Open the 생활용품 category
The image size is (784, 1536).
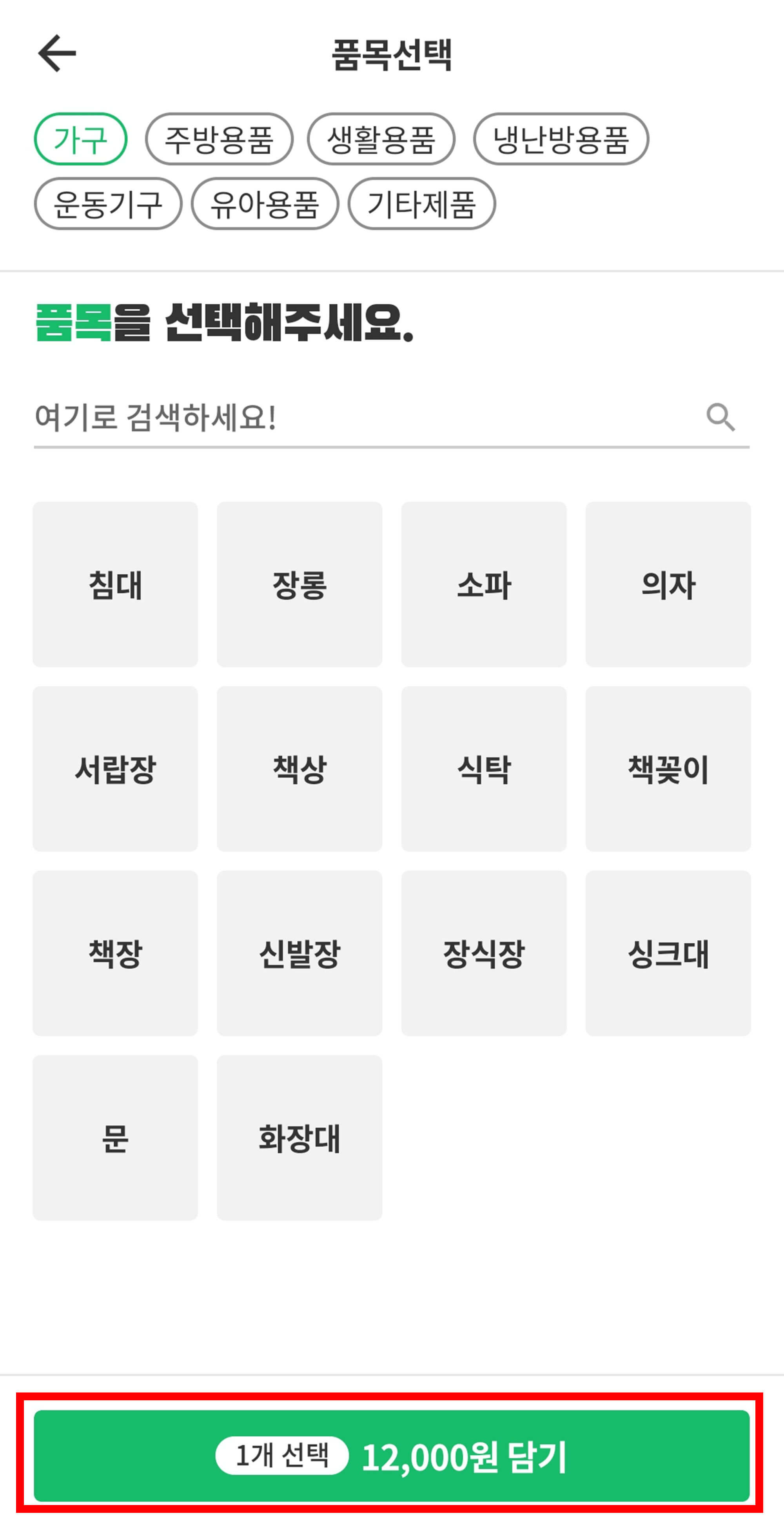pyautogui.click(x=381, y=138)
